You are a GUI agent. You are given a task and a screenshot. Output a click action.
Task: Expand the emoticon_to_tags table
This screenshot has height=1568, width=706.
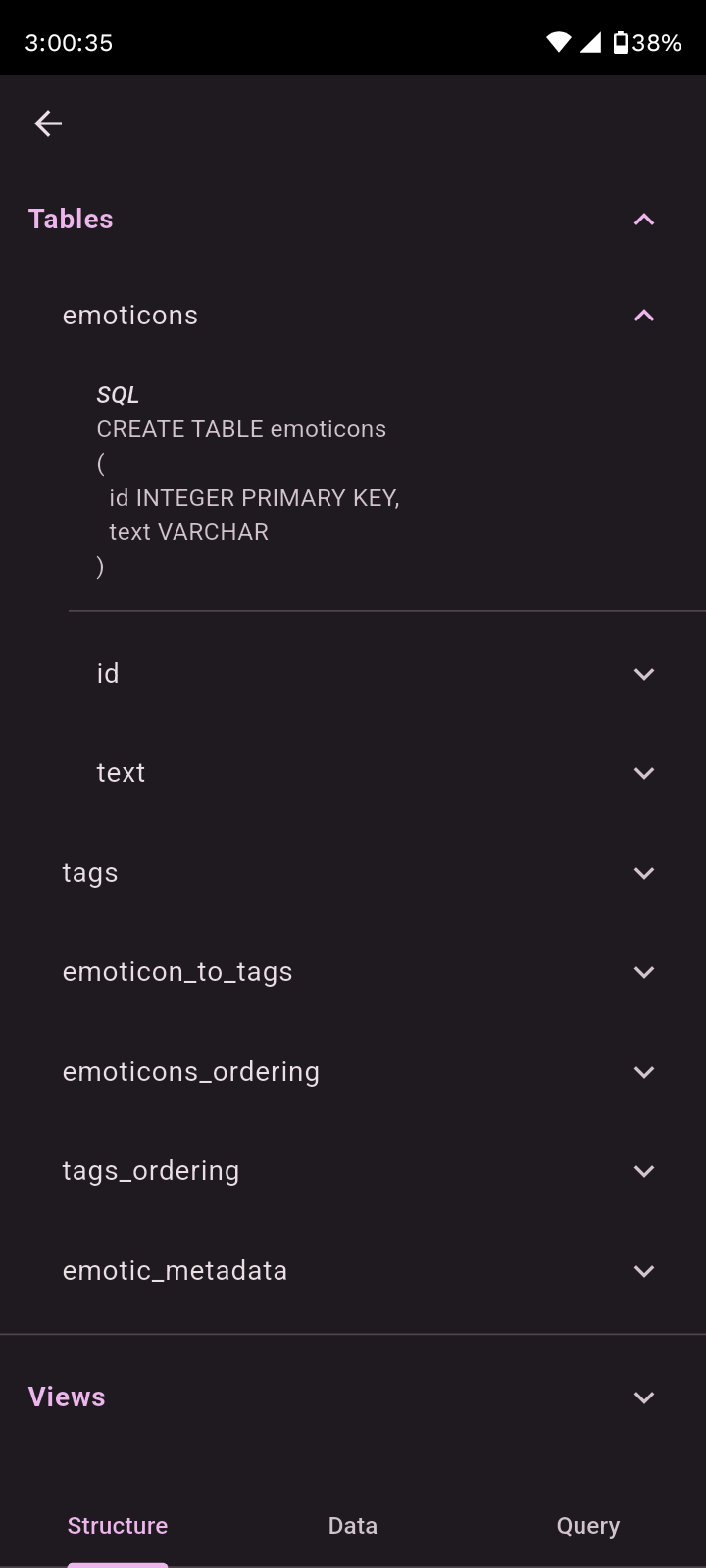pyautogui.click(x=643, y=972)
